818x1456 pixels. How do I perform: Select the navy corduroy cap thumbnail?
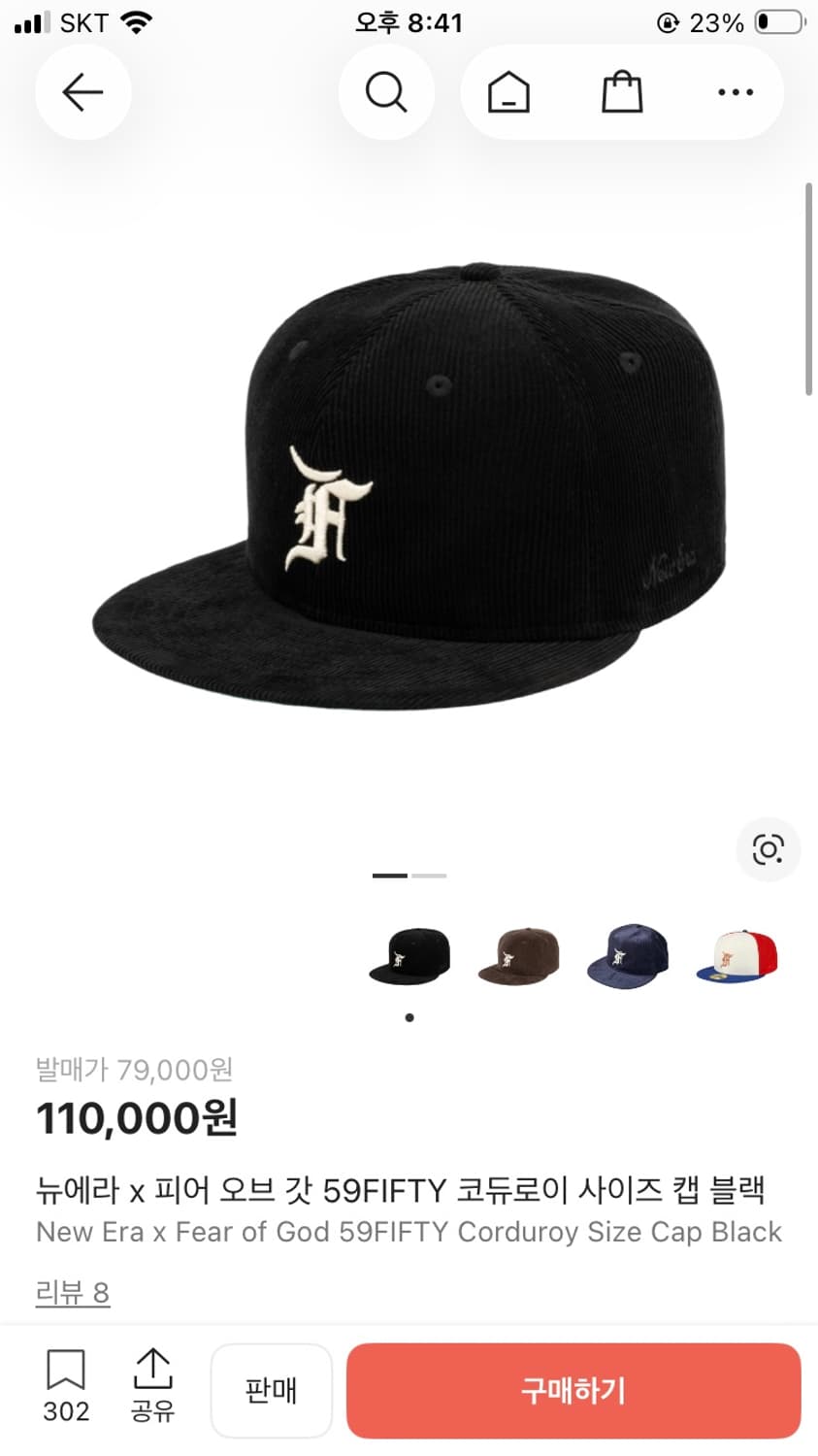[628, 956]
